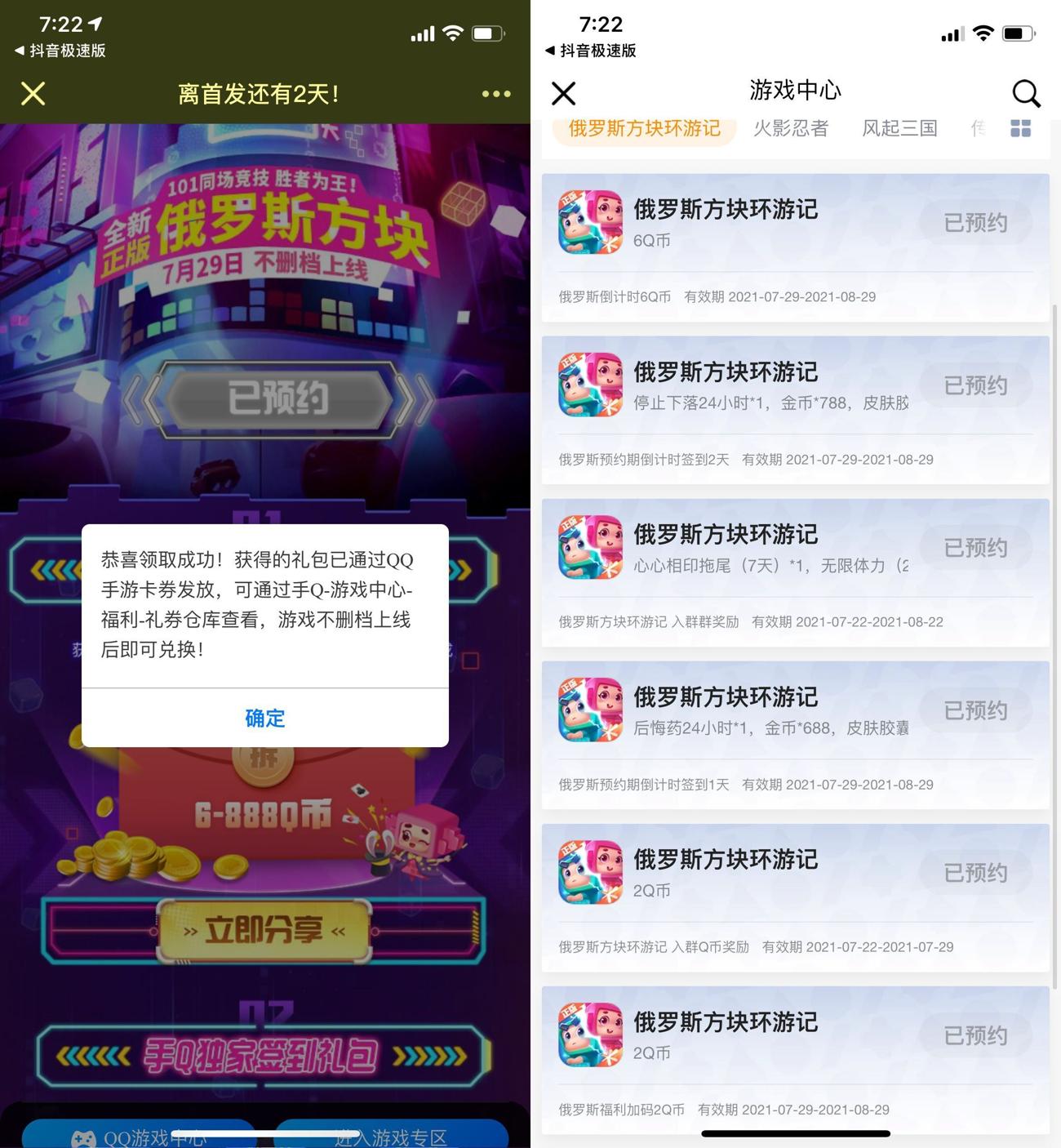The width and height of the screenshot is (1061, 1148).
Task: Open the 后悔药24小时 coupon card
Action: click(x=735, y=710)
